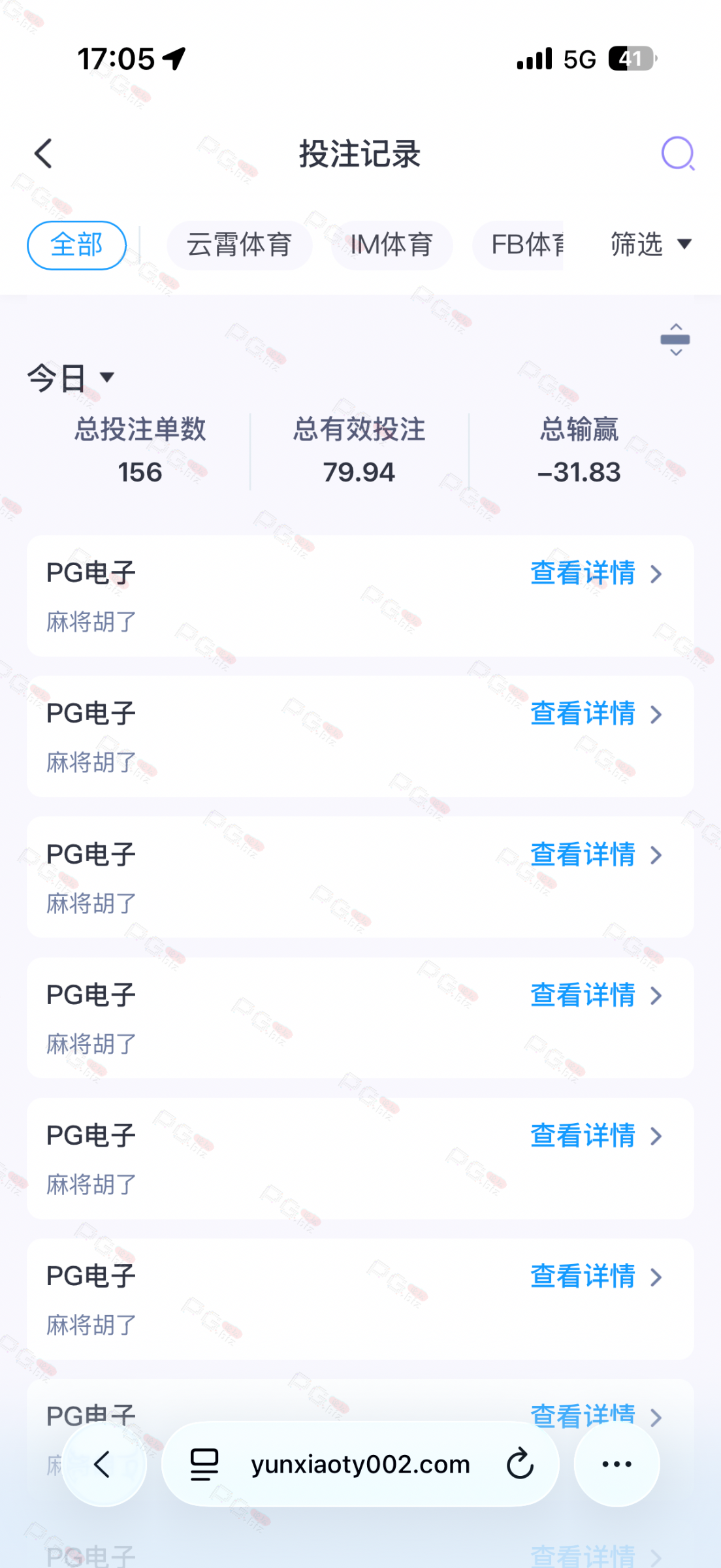Open the browser's three-dot more menu
The image size is (721, 1568).
[x=617, y=1464]
